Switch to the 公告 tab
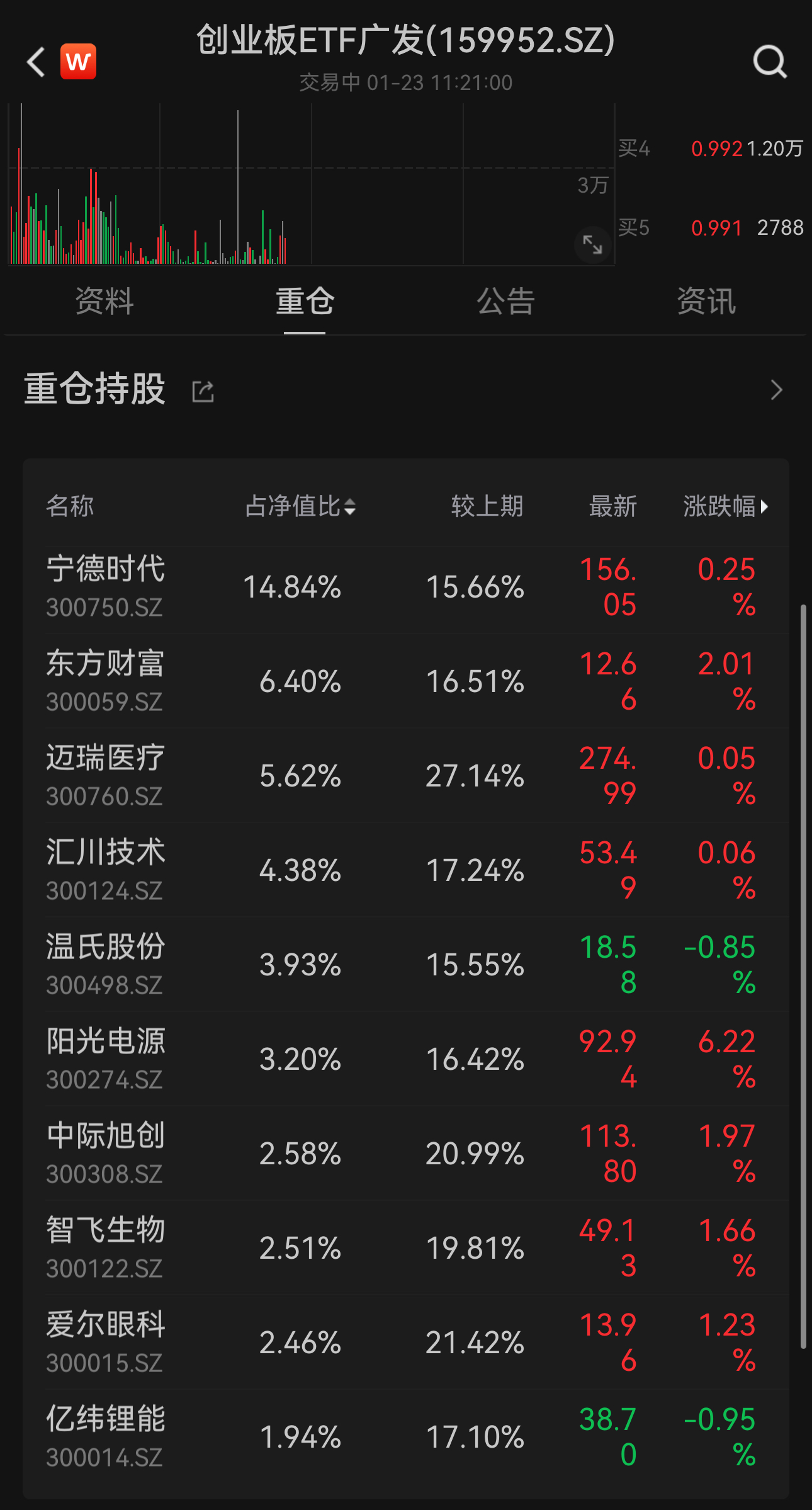The width and height of the screenshot is (812, 1510). [505, 301]
